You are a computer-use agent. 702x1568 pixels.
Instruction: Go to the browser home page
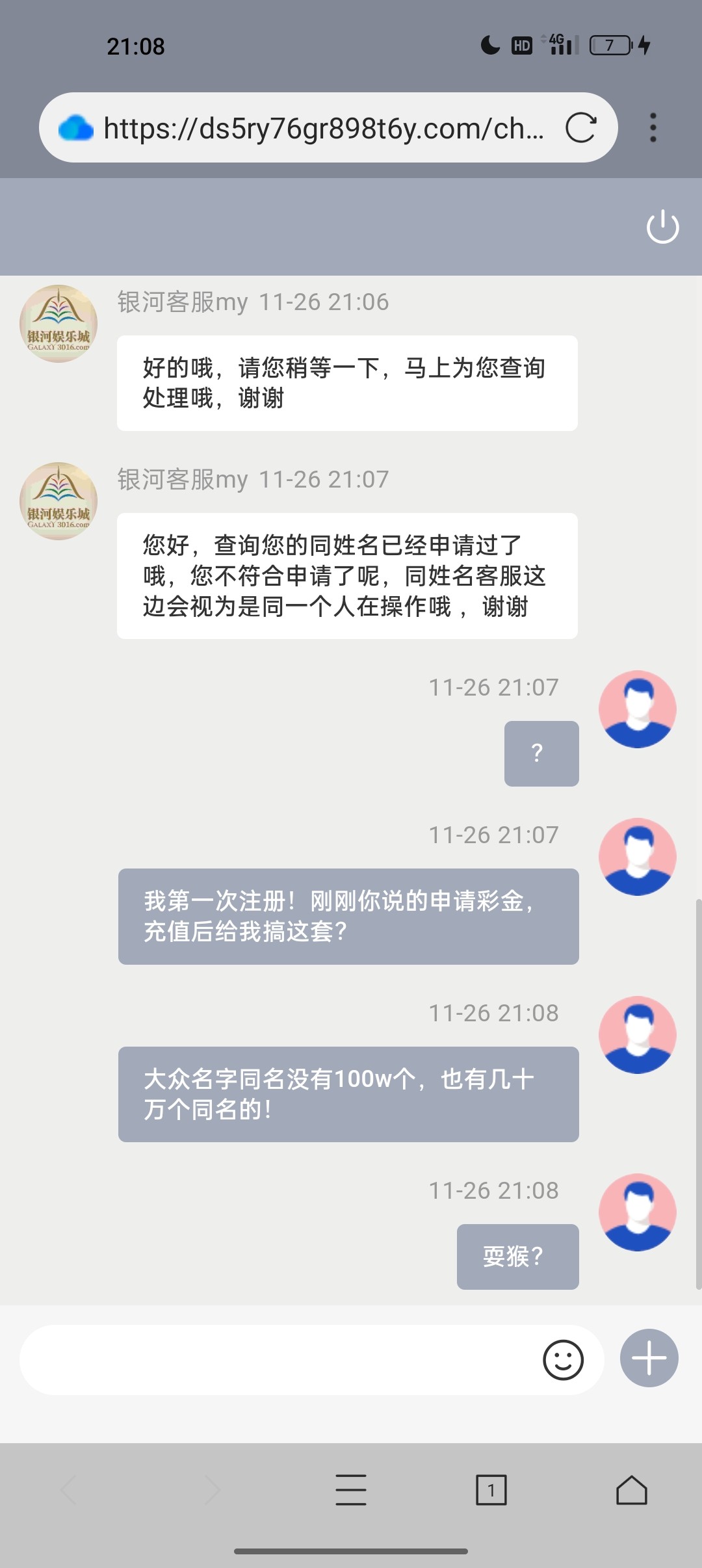631,1490
